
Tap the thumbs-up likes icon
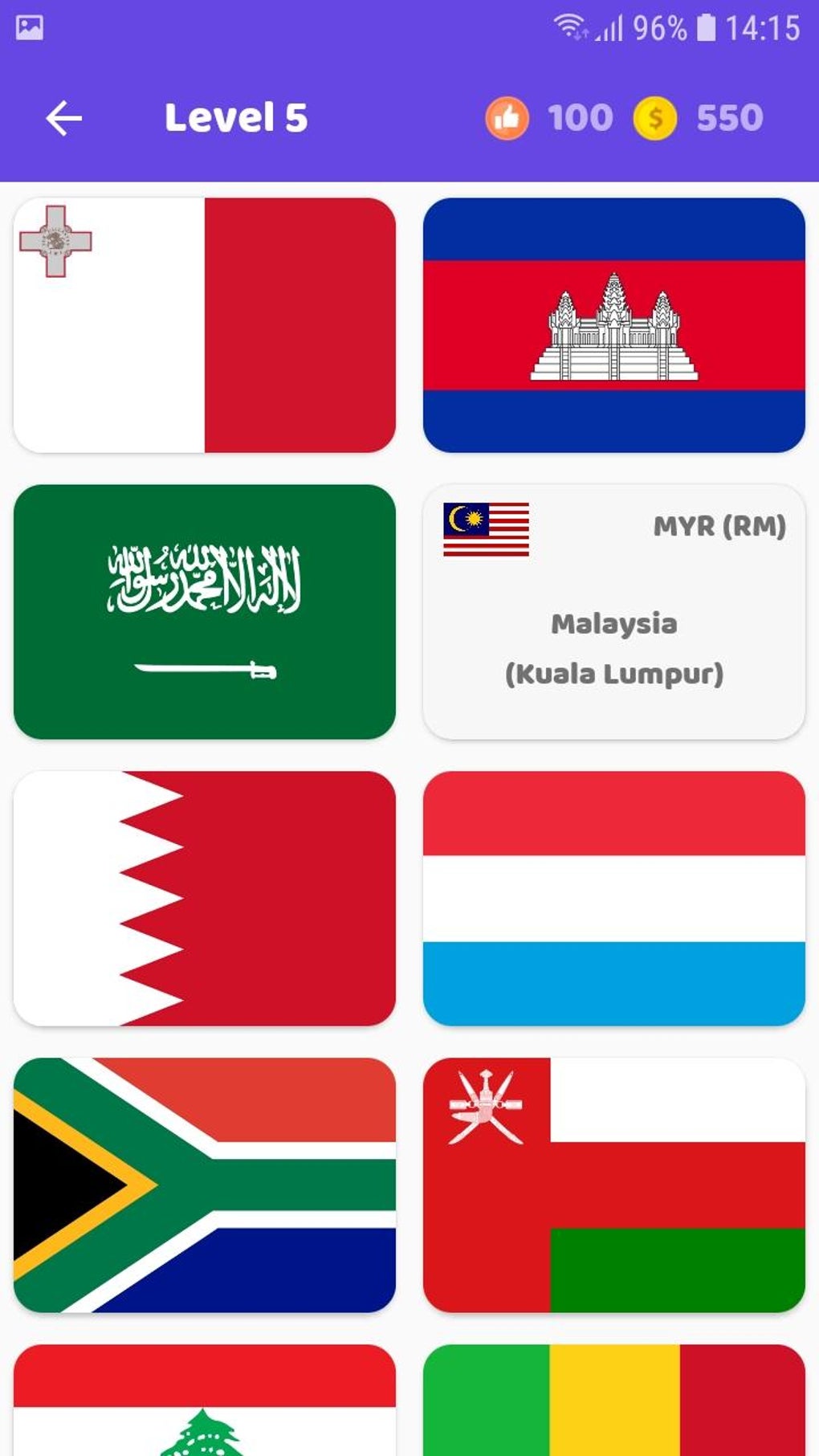(507, 118)
